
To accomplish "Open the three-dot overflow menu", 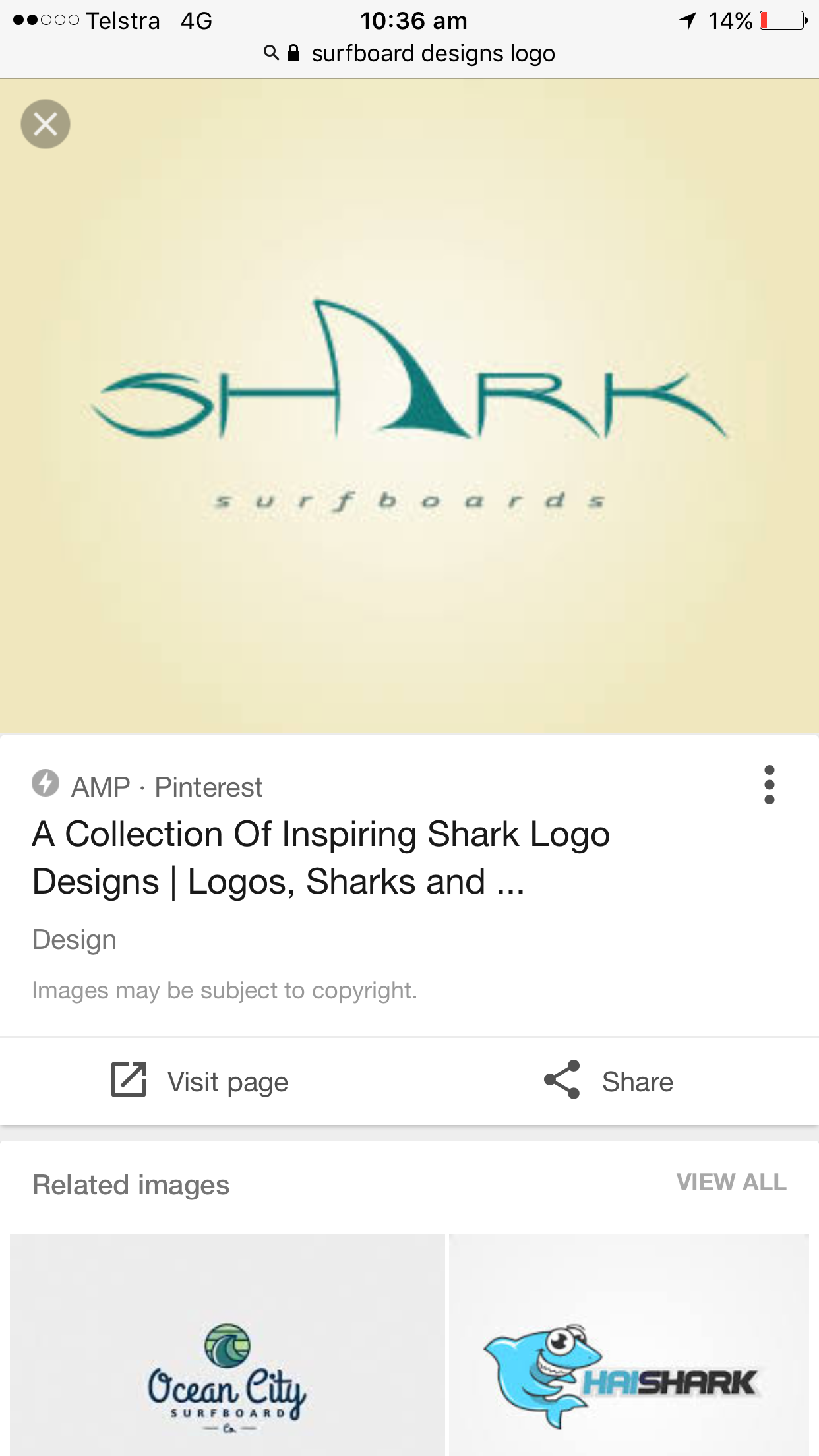I will 769,785.
